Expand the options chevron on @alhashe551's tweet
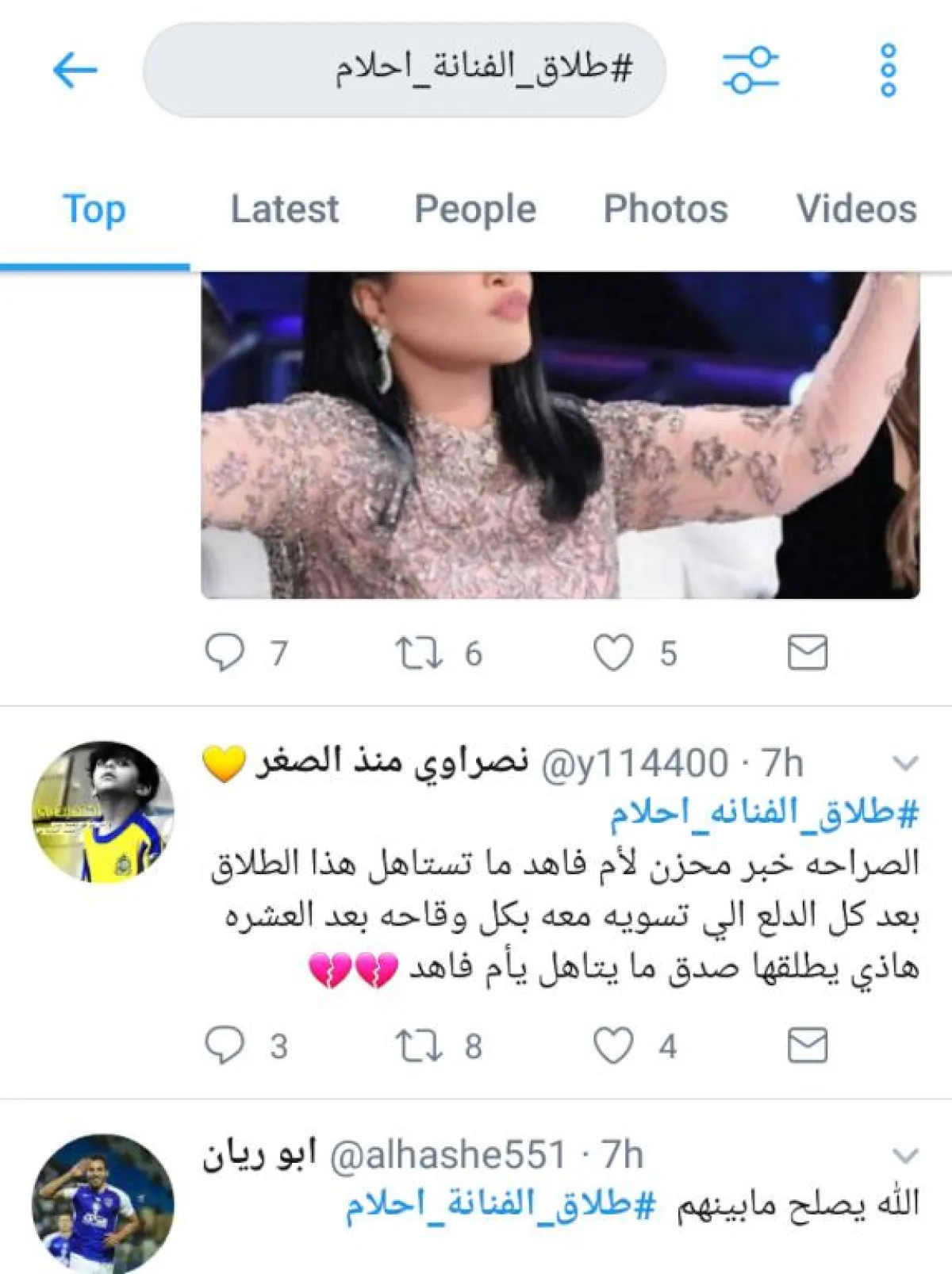Viewport: 952px width, 1274px height. [x=904, y=1155]
